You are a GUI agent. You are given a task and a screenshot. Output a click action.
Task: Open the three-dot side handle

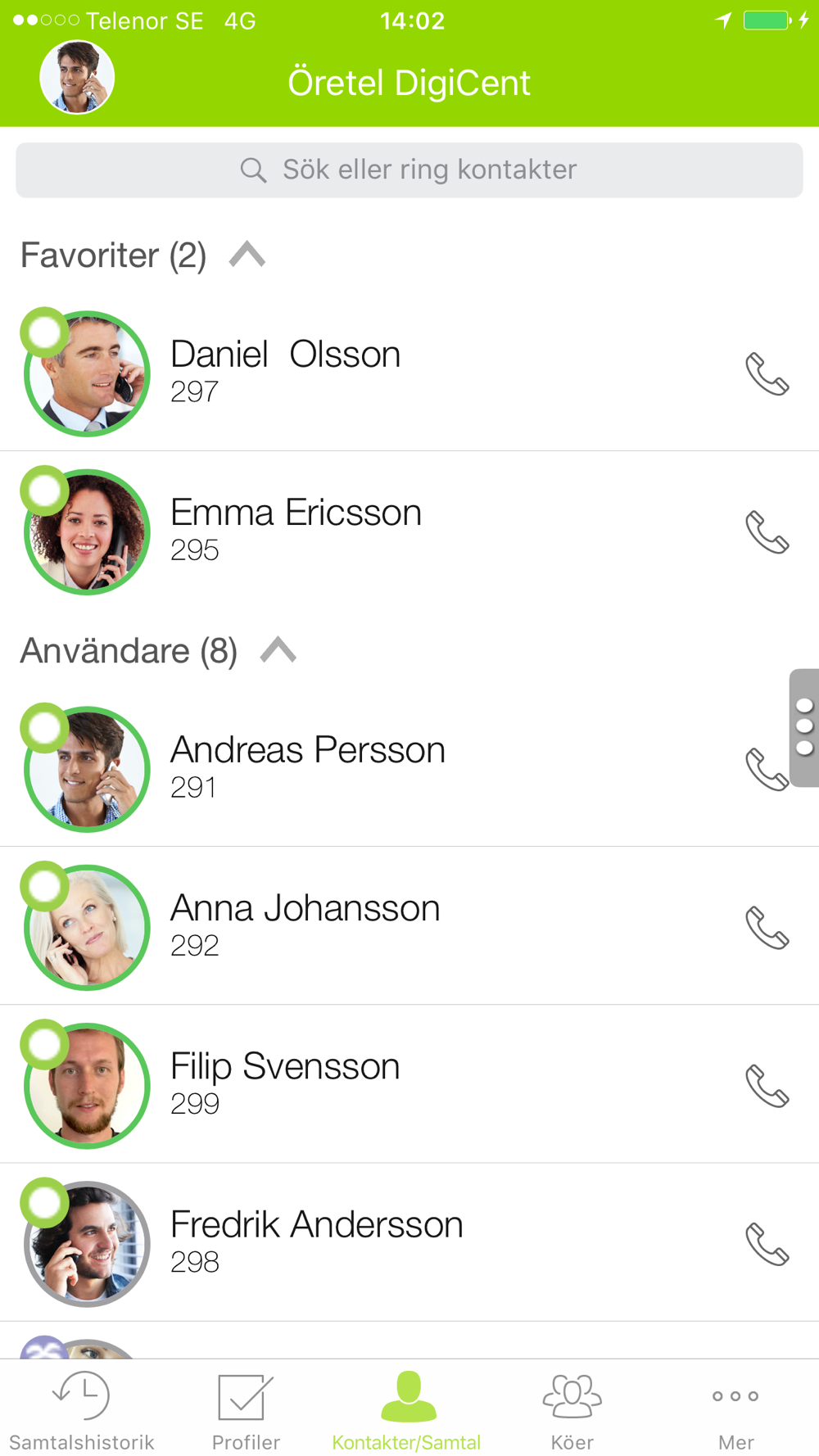pyautogui.click(x=804, y=727)
